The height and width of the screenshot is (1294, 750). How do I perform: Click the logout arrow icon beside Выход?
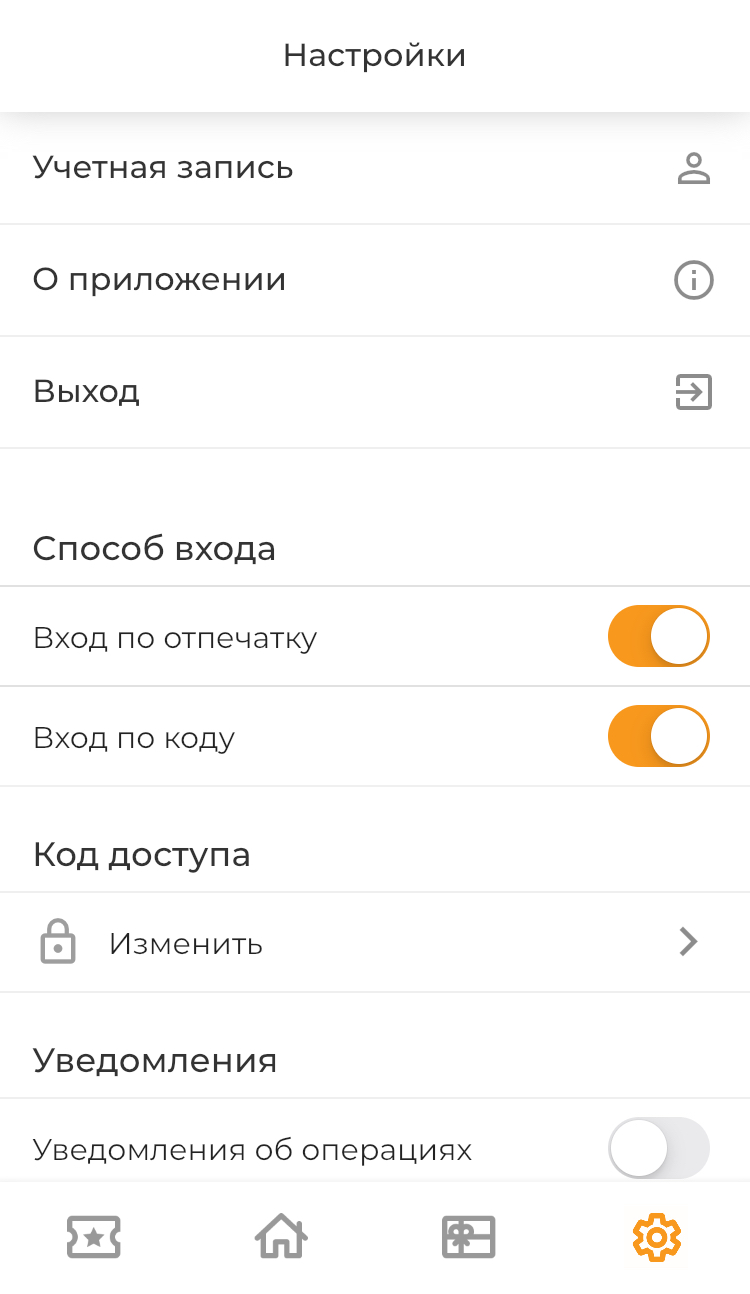[x=693, y=391]
